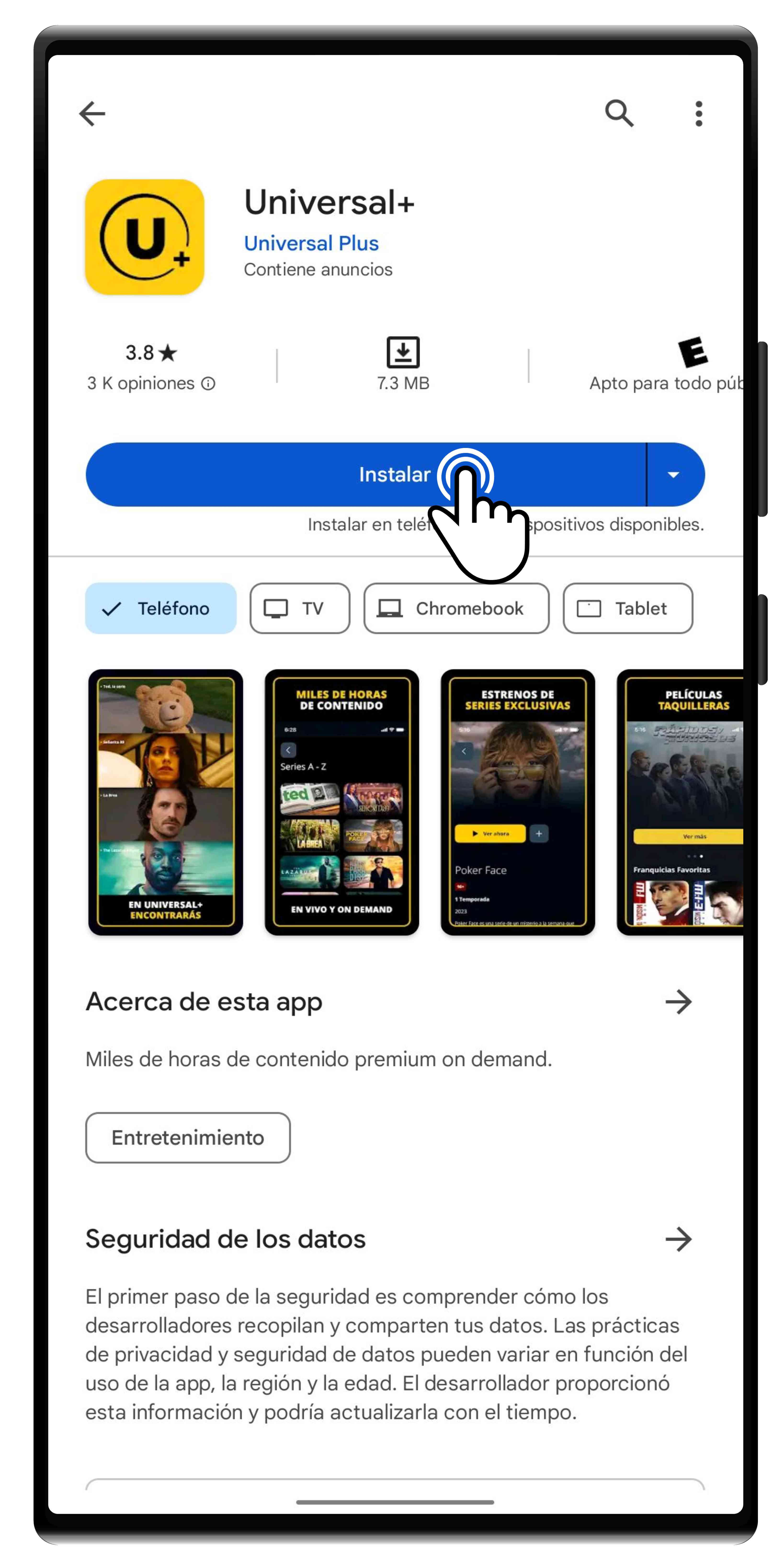Open the Ted bear screenshot
This screenshot has height=1565, width=784.
[165, 802]
